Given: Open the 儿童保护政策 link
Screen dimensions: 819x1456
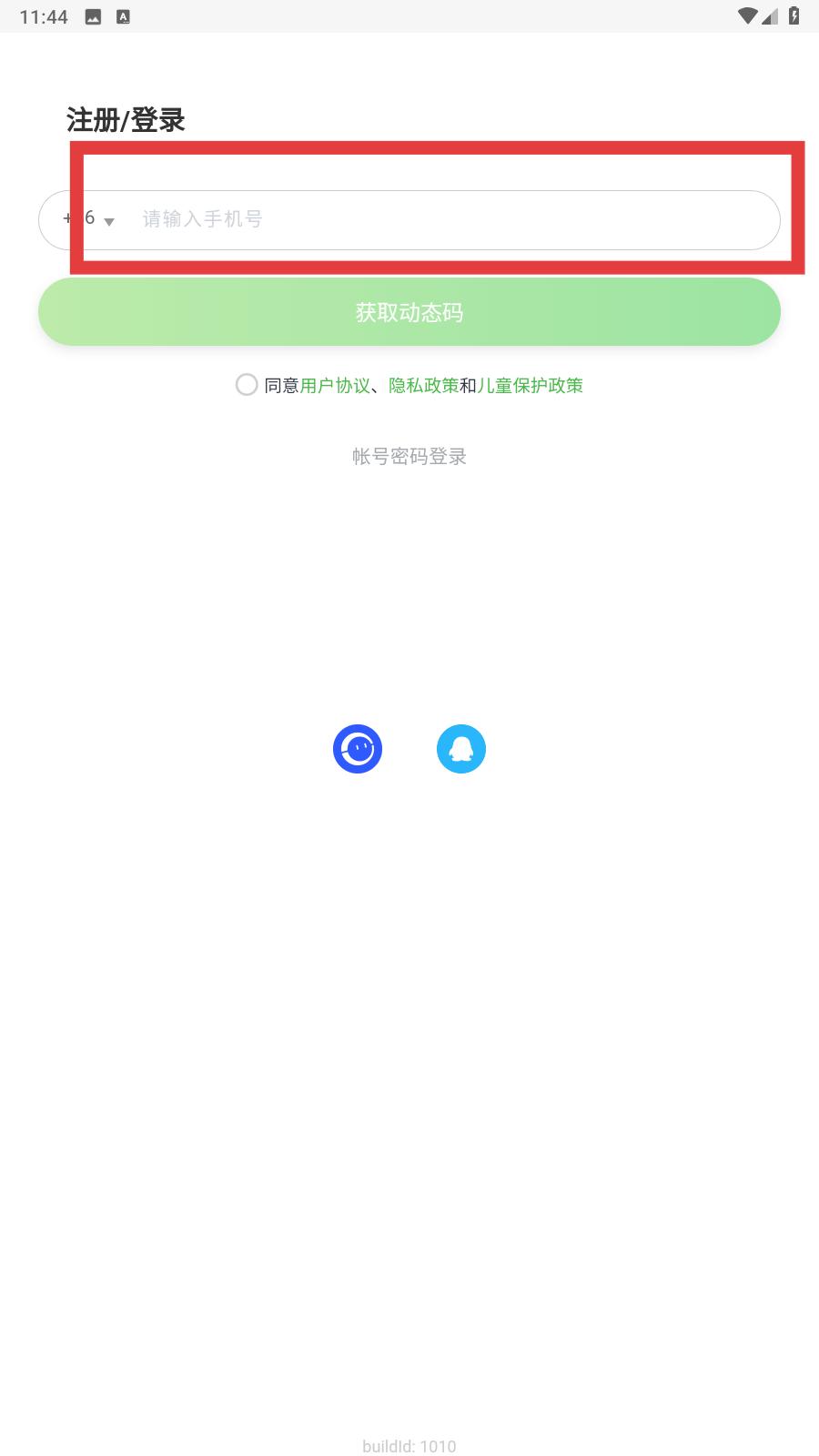Looking at the screenshot, I should tap(531, 386).
